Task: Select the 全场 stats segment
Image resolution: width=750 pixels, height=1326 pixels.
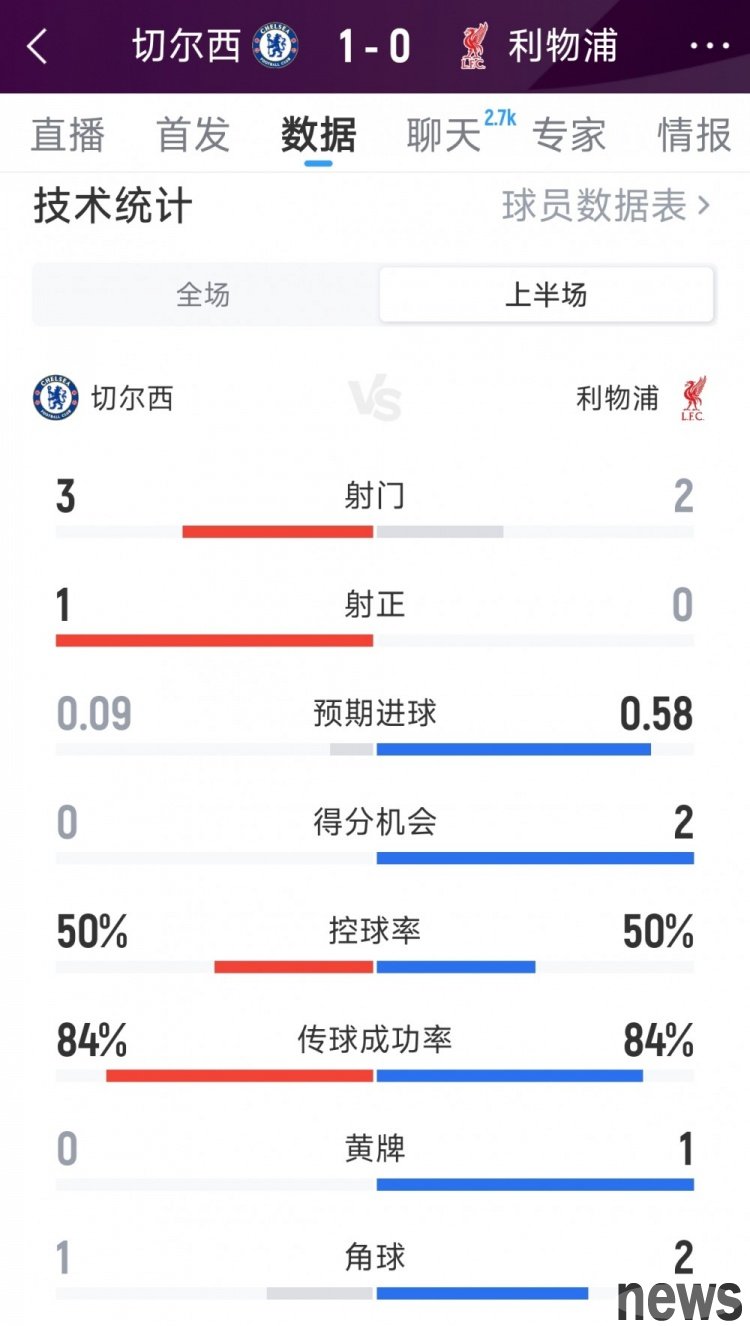Action: point(204,295)
